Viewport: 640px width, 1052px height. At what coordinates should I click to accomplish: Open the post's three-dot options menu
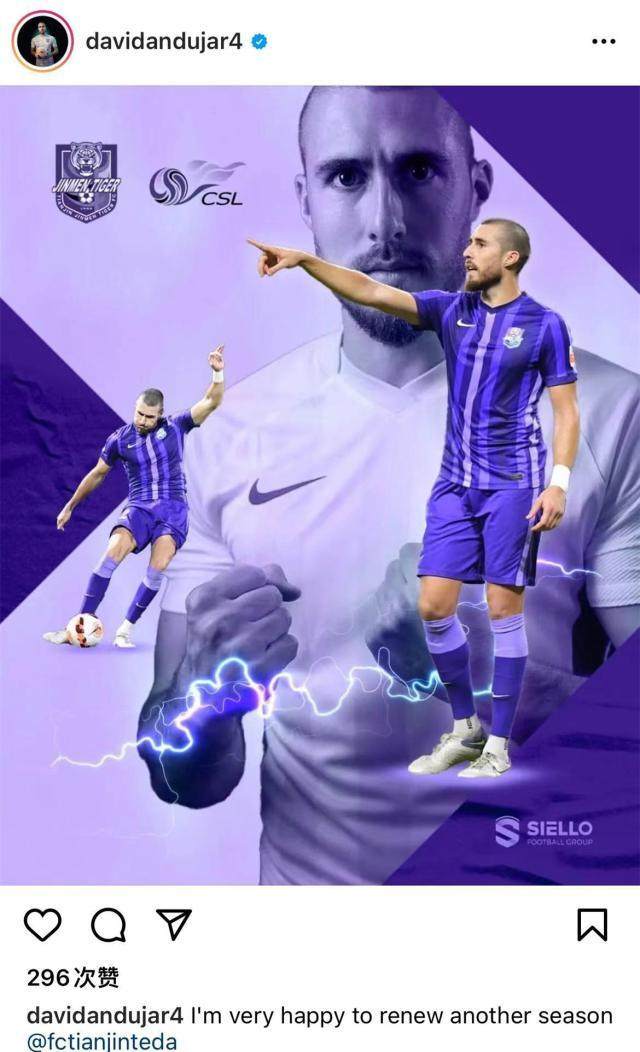(x=603, y=41)
